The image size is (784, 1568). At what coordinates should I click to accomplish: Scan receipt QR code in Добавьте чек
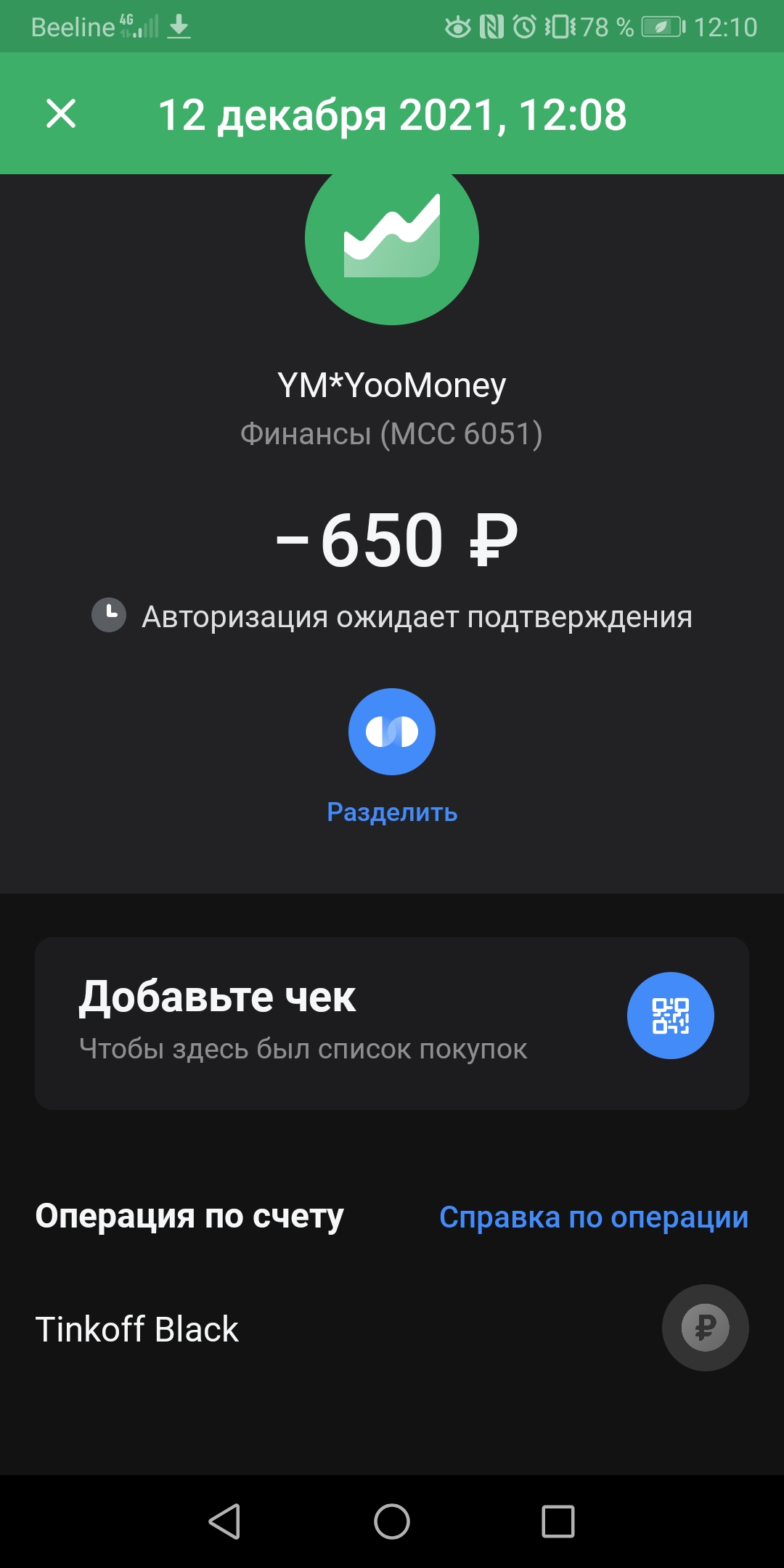[x=671, y=1016]
